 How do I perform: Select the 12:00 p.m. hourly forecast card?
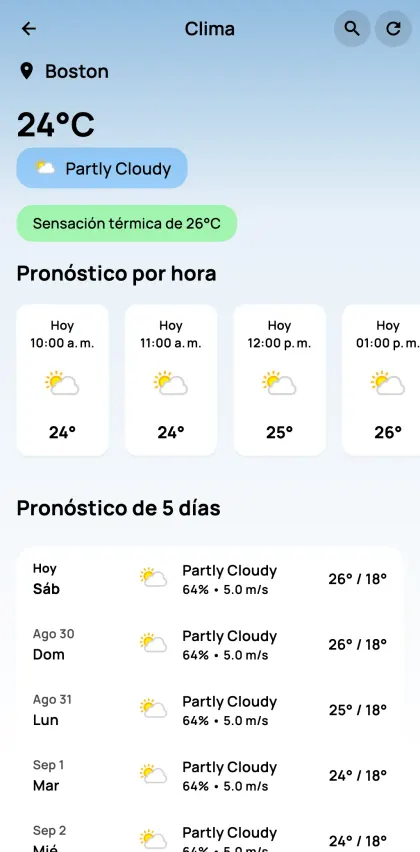point(280,380)
